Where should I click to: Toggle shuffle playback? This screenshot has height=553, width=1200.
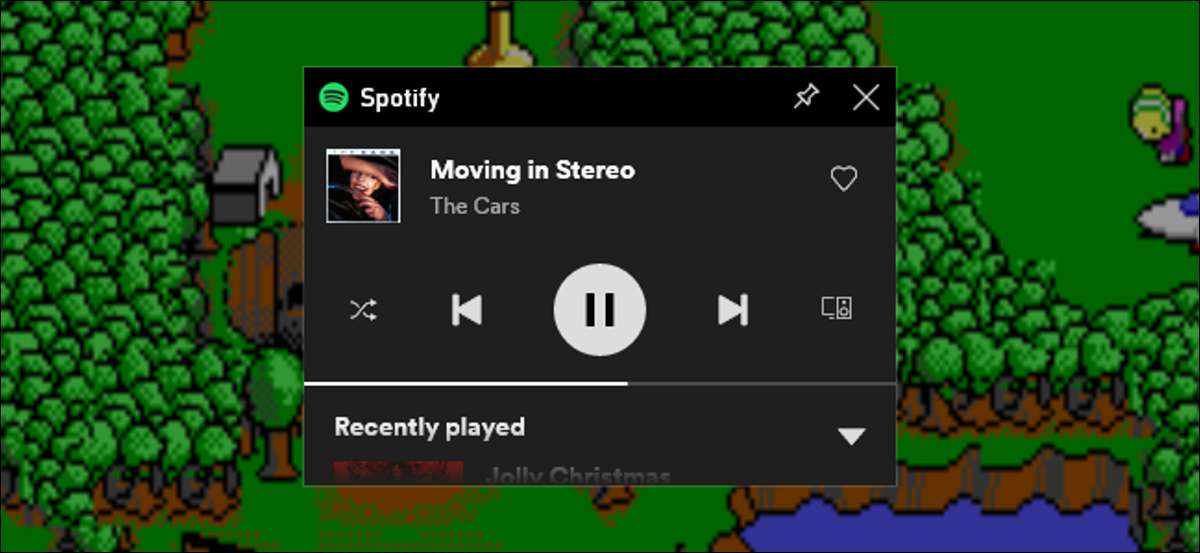(x=363, y=310)
